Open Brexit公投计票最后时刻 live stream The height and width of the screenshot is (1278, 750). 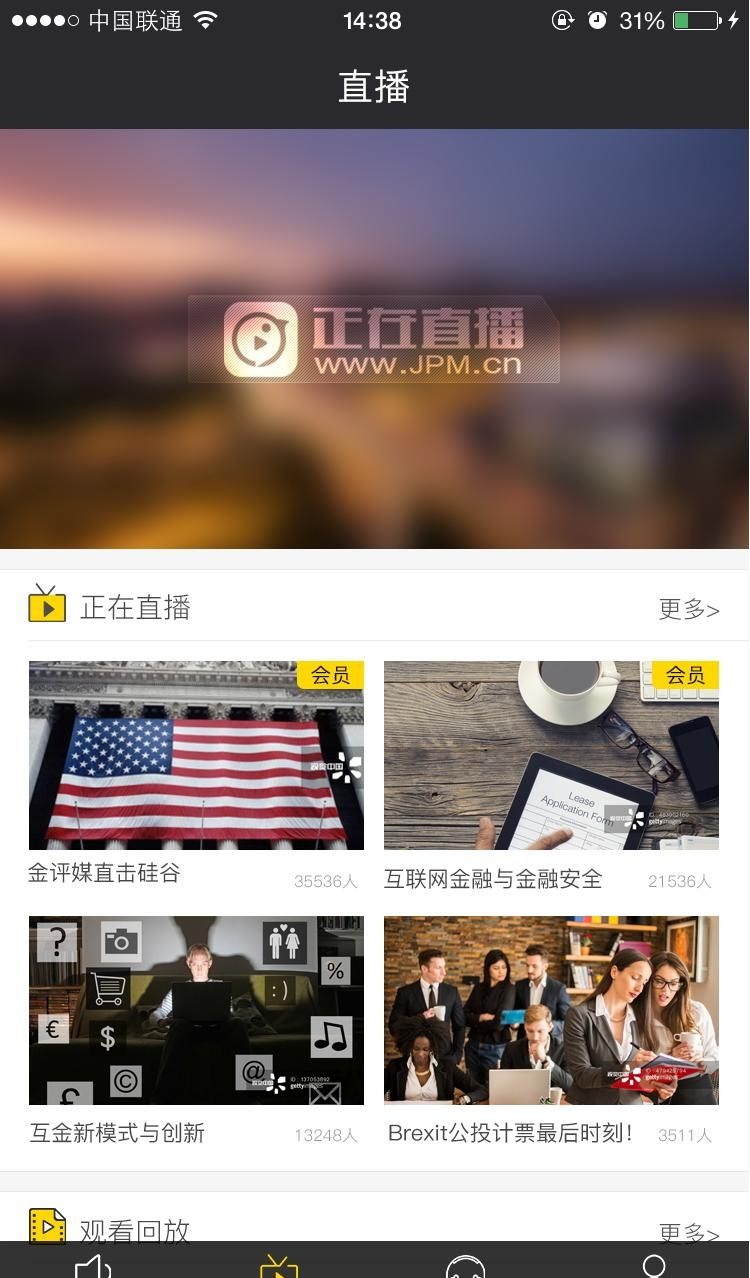[551, 1010]
